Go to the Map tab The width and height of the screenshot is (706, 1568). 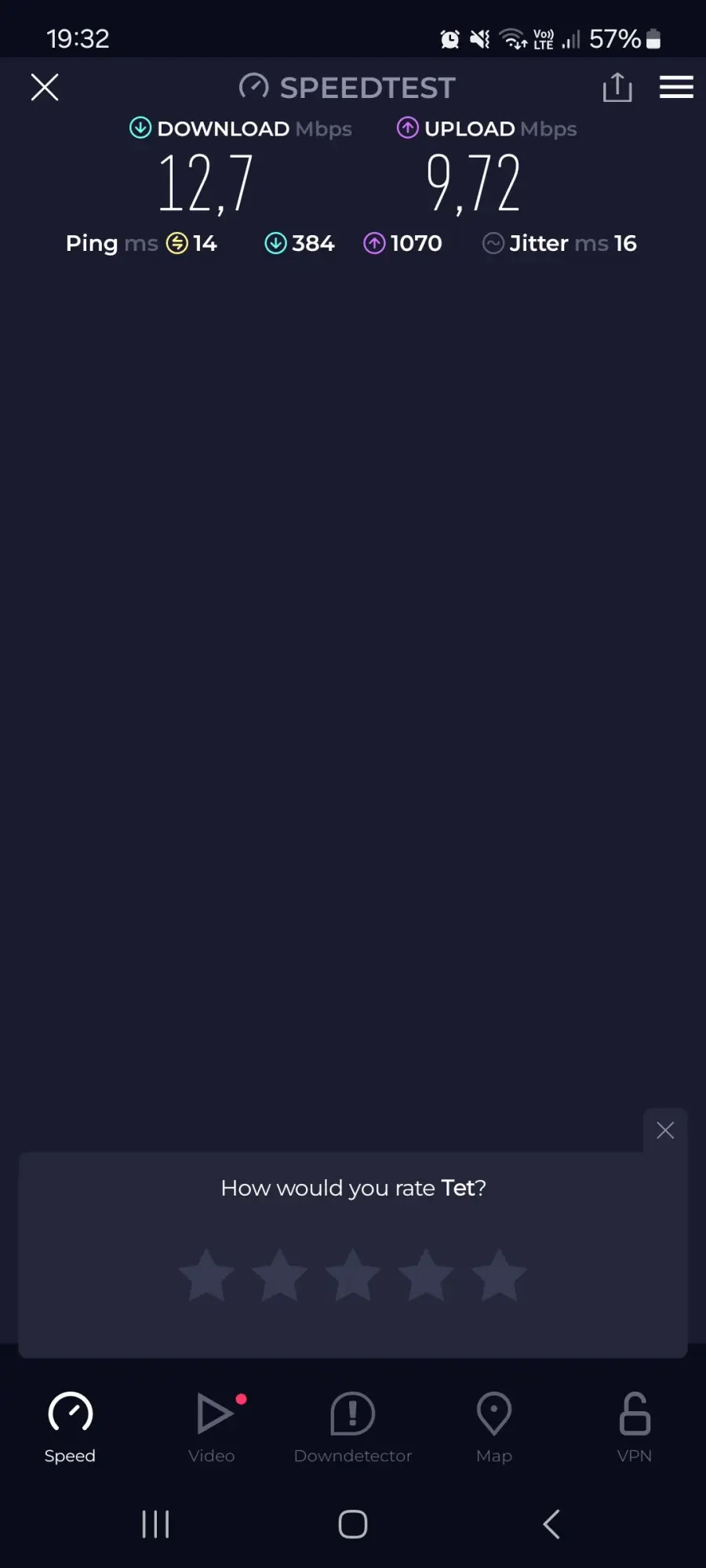coord(494,1428)
